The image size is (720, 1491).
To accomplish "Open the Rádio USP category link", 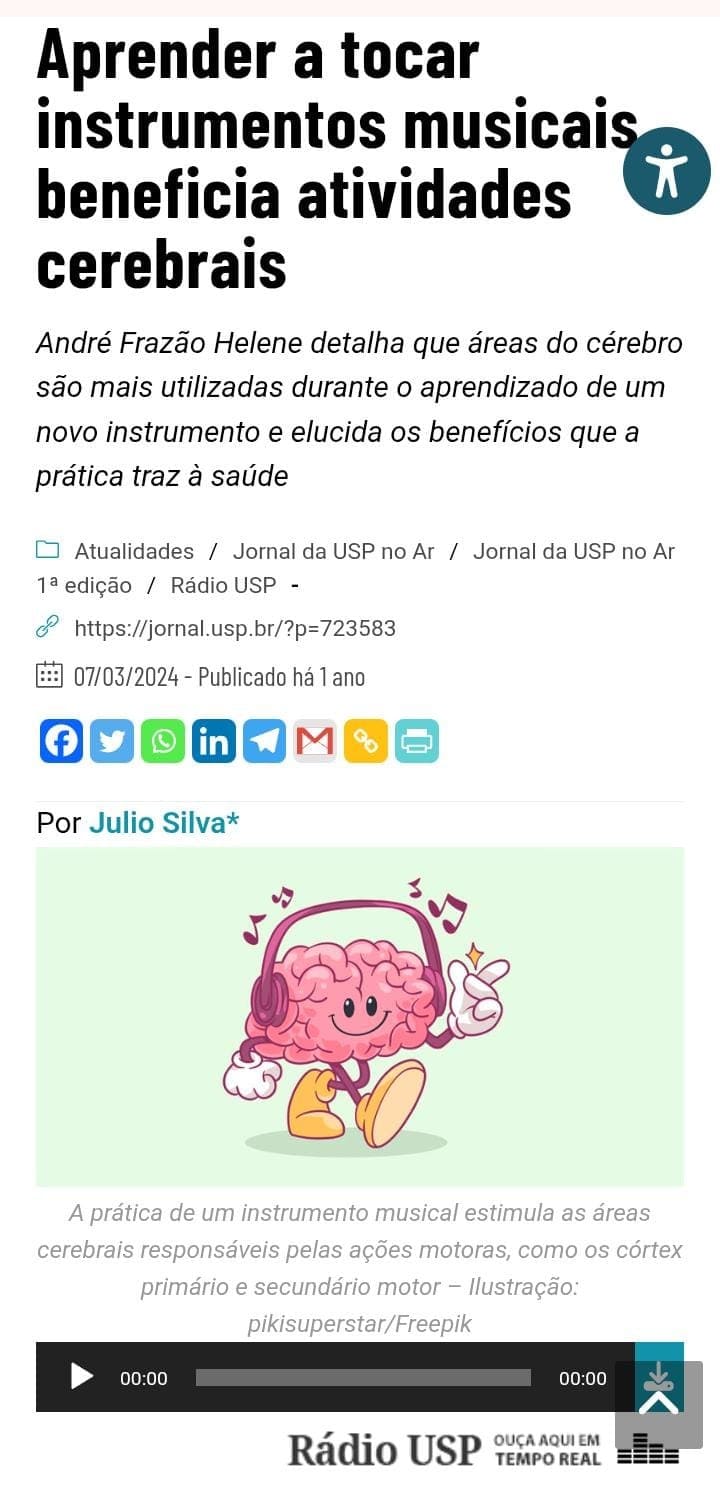I will pos(223,585).
